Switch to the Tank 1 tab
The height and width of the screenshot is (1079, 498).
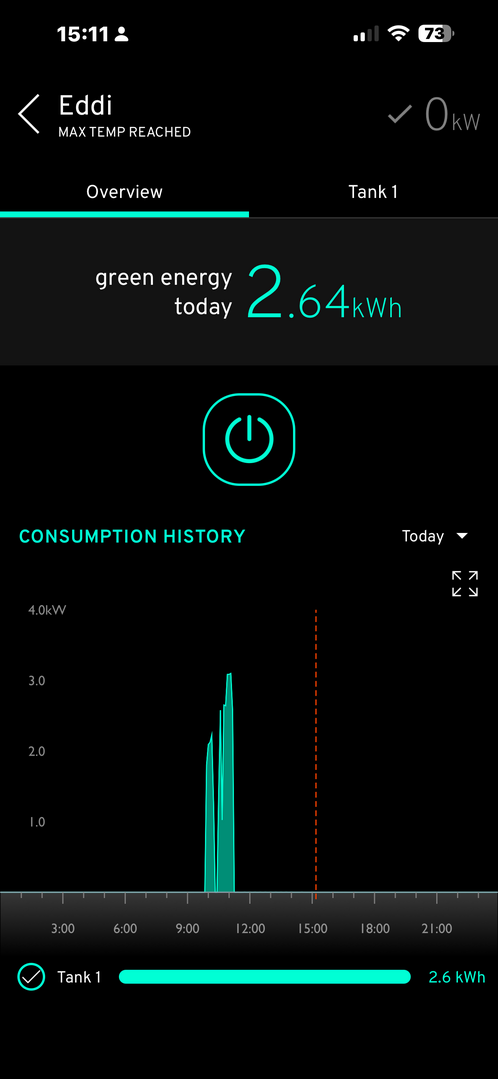373,192
